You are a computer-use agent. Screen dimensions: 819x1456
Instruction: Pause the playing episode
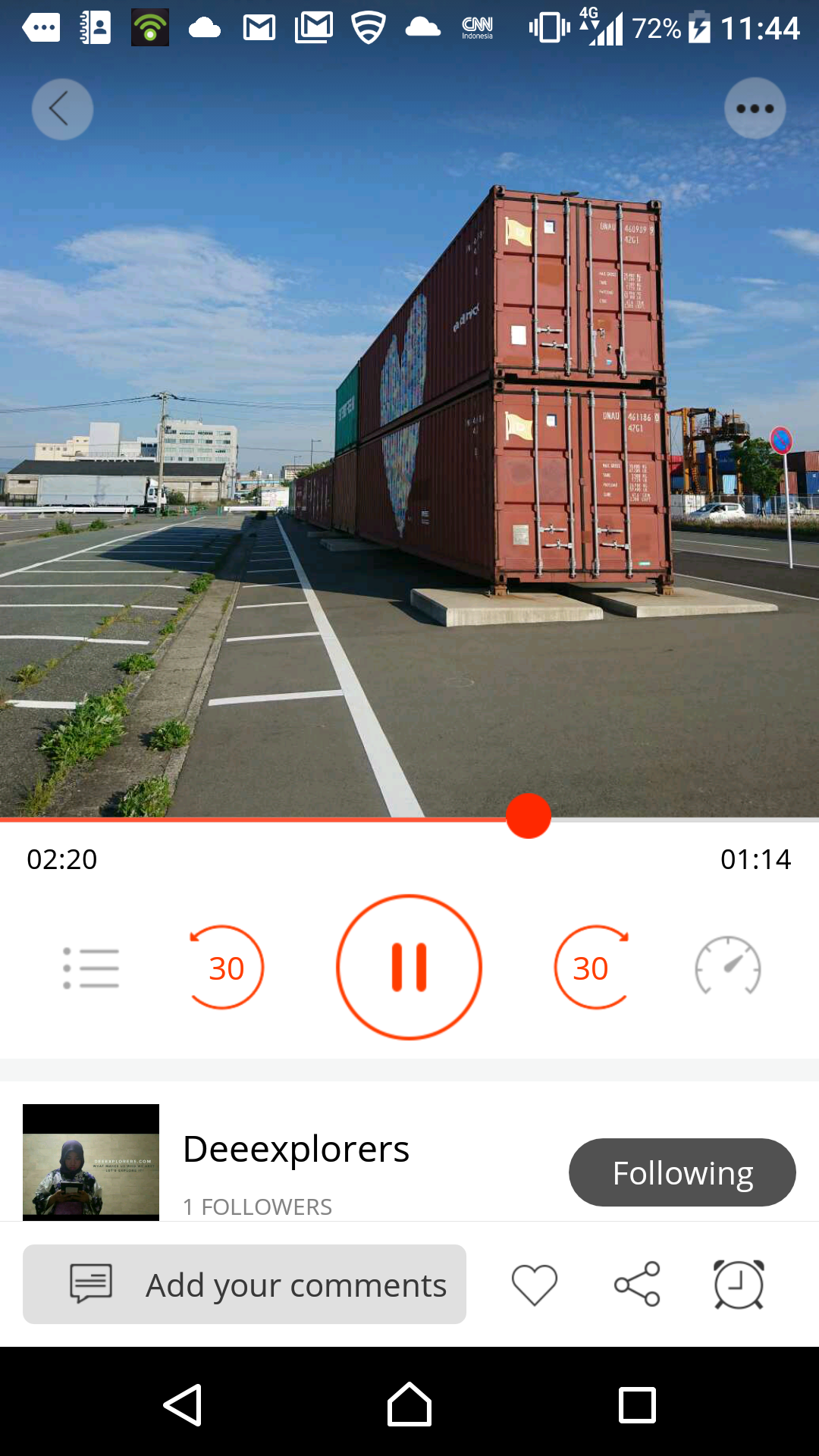tap(409, 968)
